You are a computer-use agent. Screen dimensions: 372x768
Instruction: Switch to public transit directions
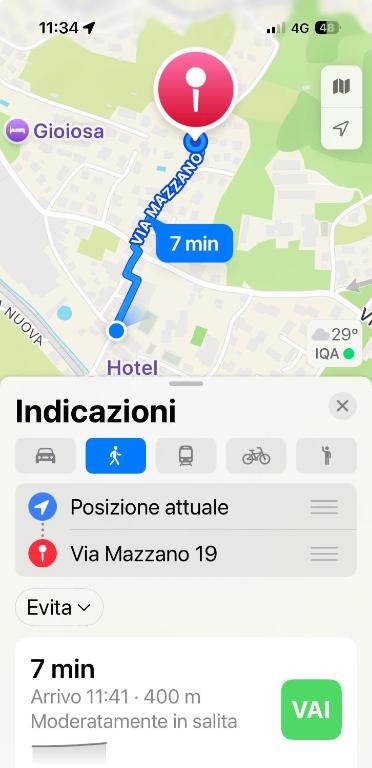click(186, 456)
